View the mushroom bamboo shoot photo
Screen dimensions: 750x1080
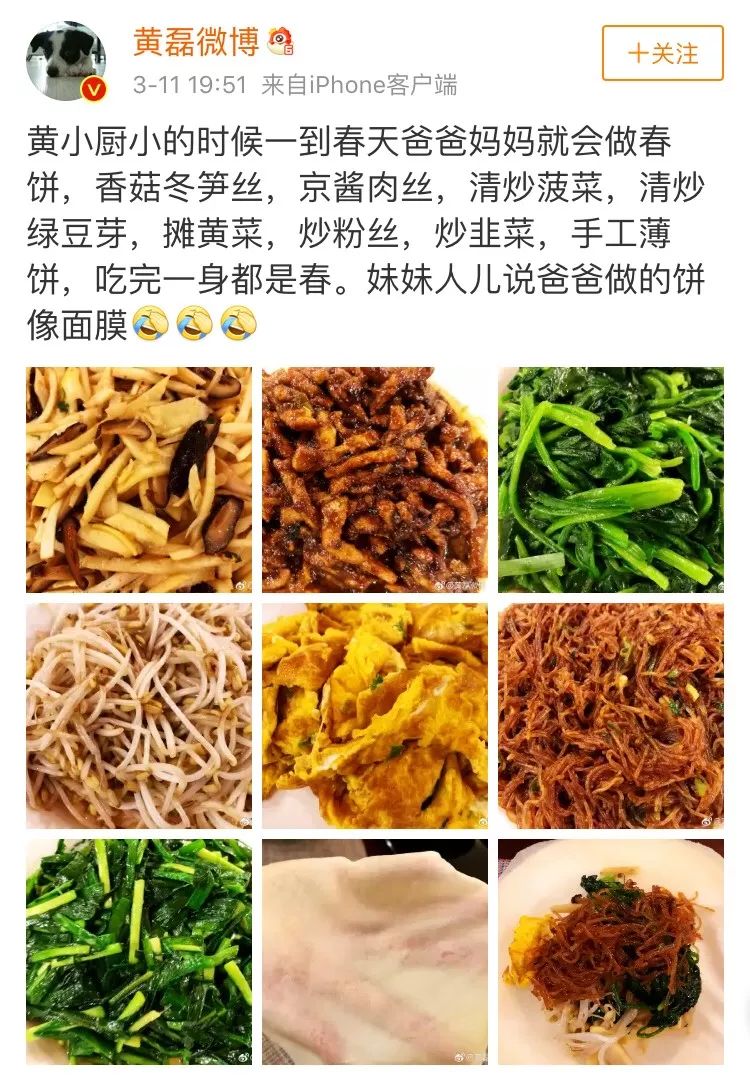(139, 480)
